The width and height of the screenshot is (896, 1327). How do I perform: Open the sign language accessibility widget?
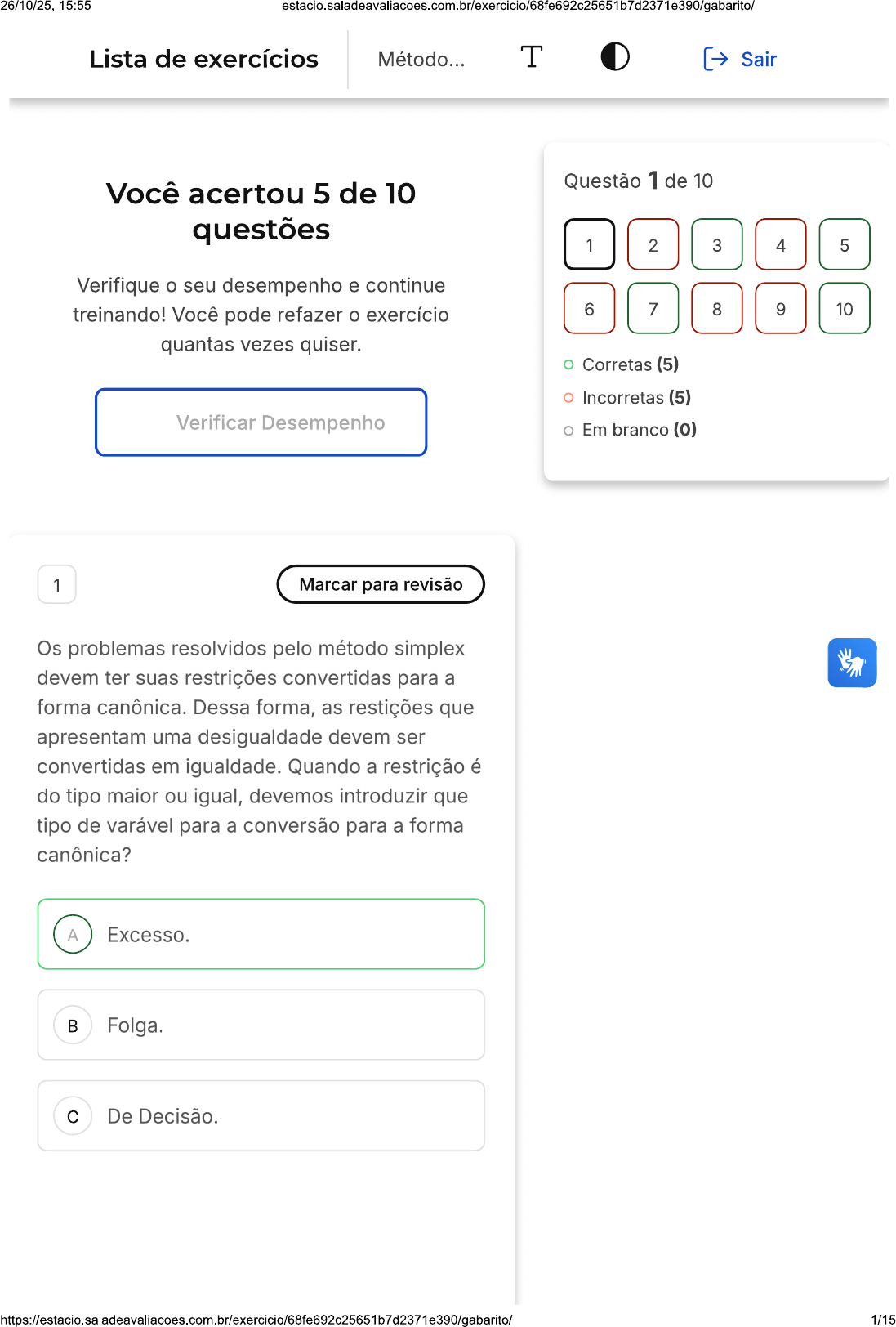coord(851,663)
